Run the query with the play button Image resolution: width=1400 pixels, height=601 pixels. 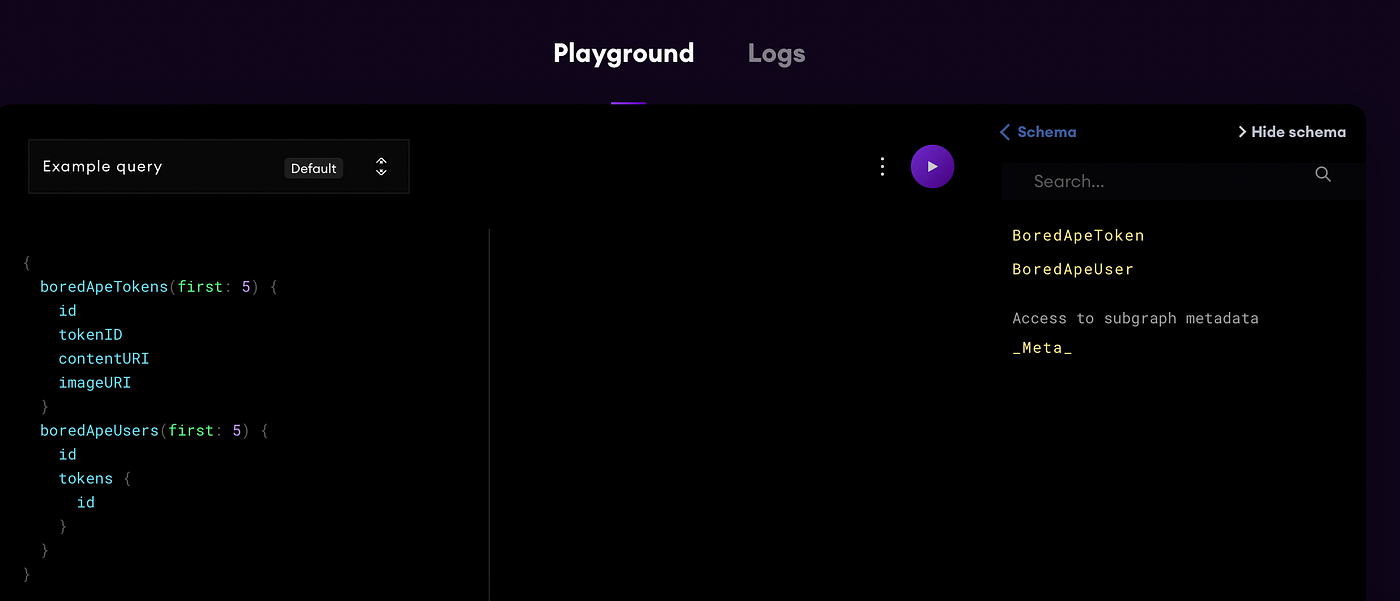pyautogui.click(x=932, y=167)
